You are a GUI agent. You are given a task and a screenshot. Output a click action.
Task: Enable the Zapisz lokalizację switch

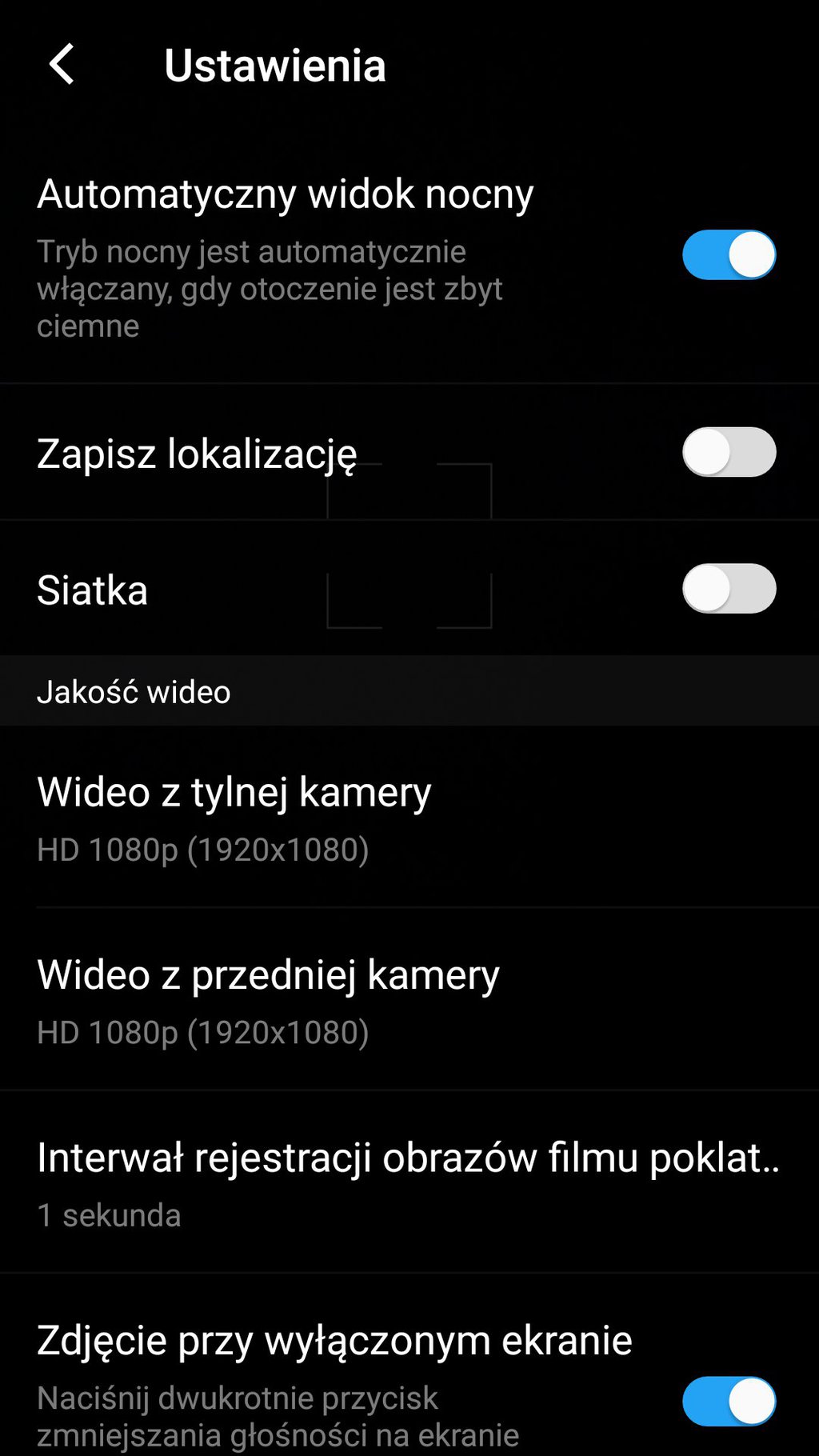point(729,452)
